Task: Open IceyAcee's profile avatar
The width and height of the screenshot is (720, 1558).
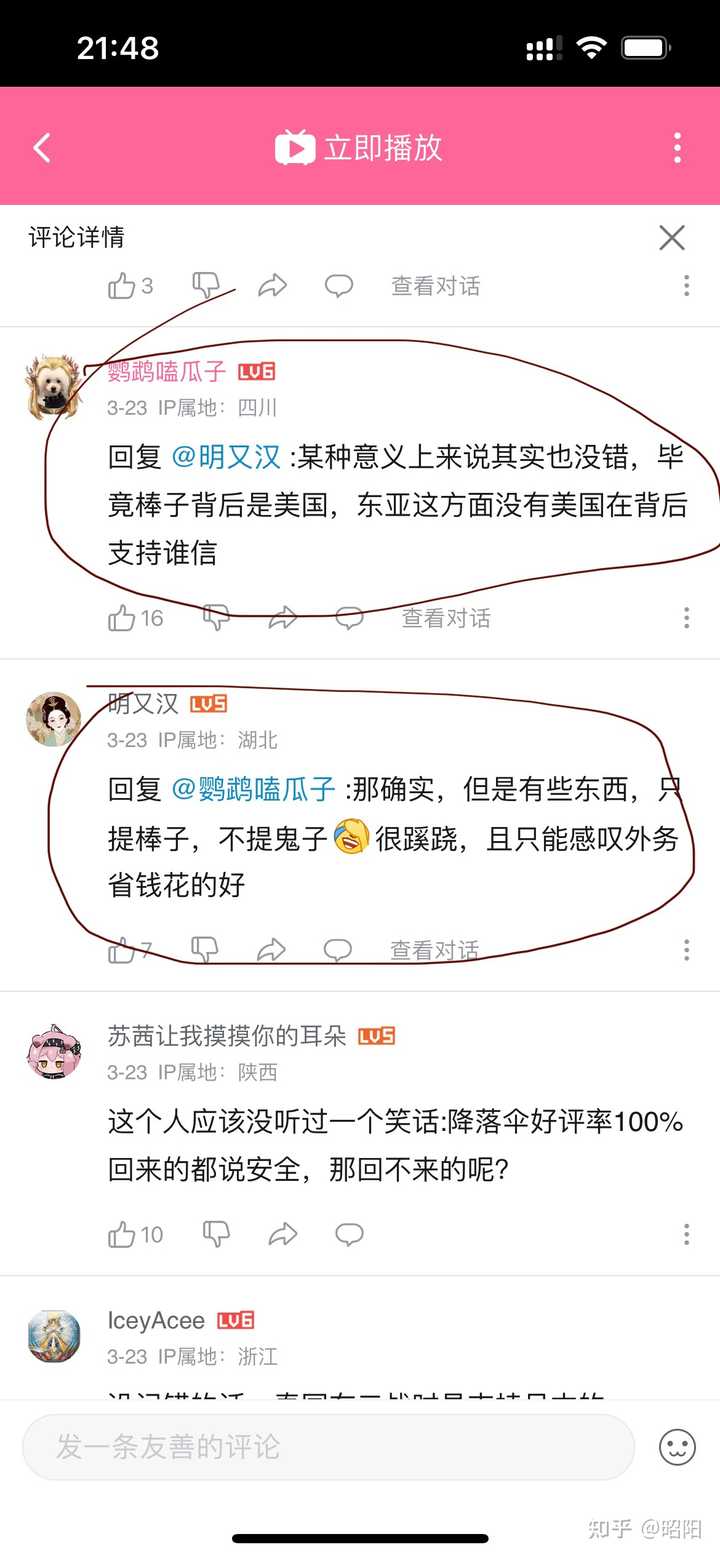Action: (53, 1335)
